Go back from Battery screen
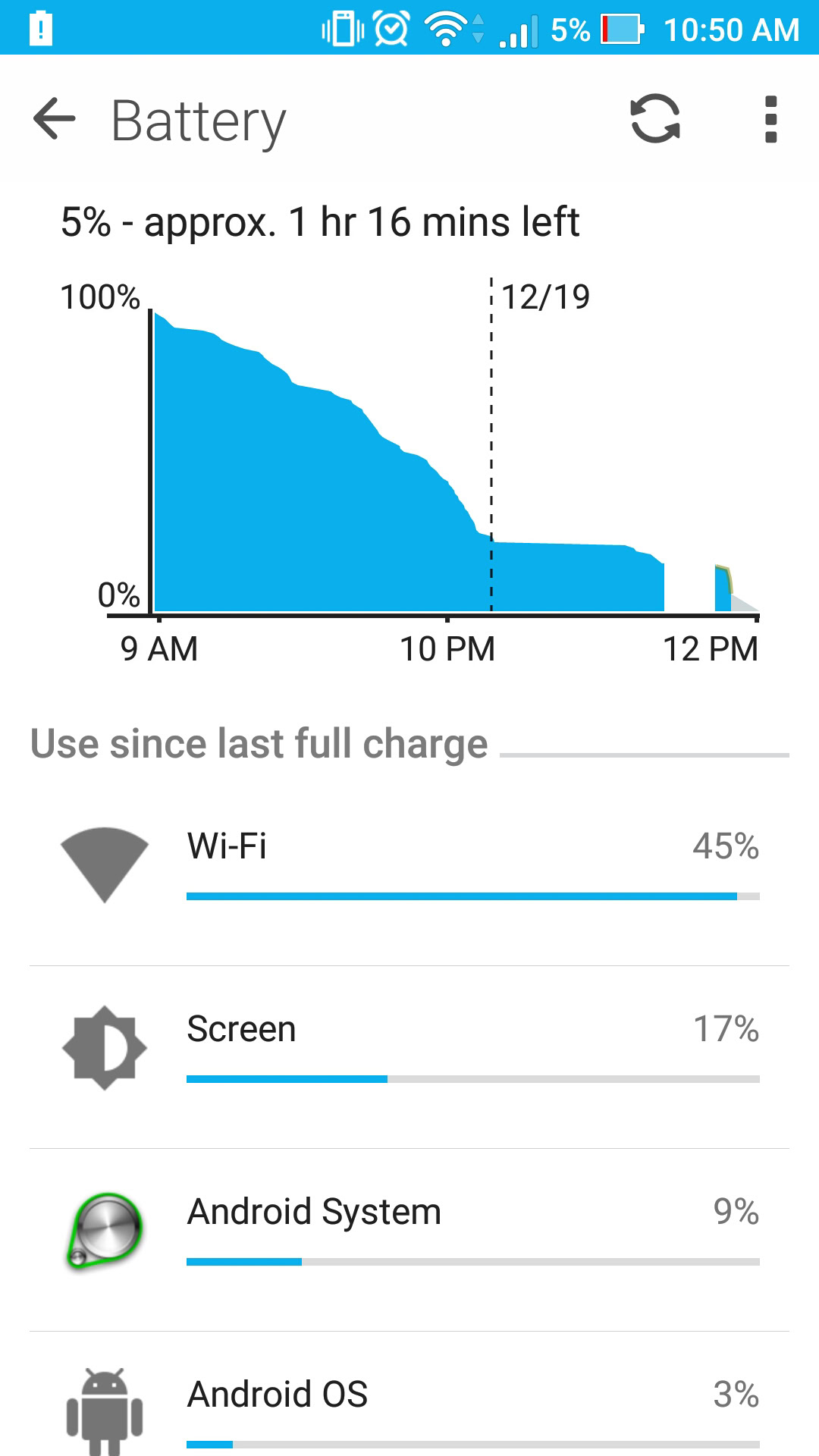 tap(55, 119)
